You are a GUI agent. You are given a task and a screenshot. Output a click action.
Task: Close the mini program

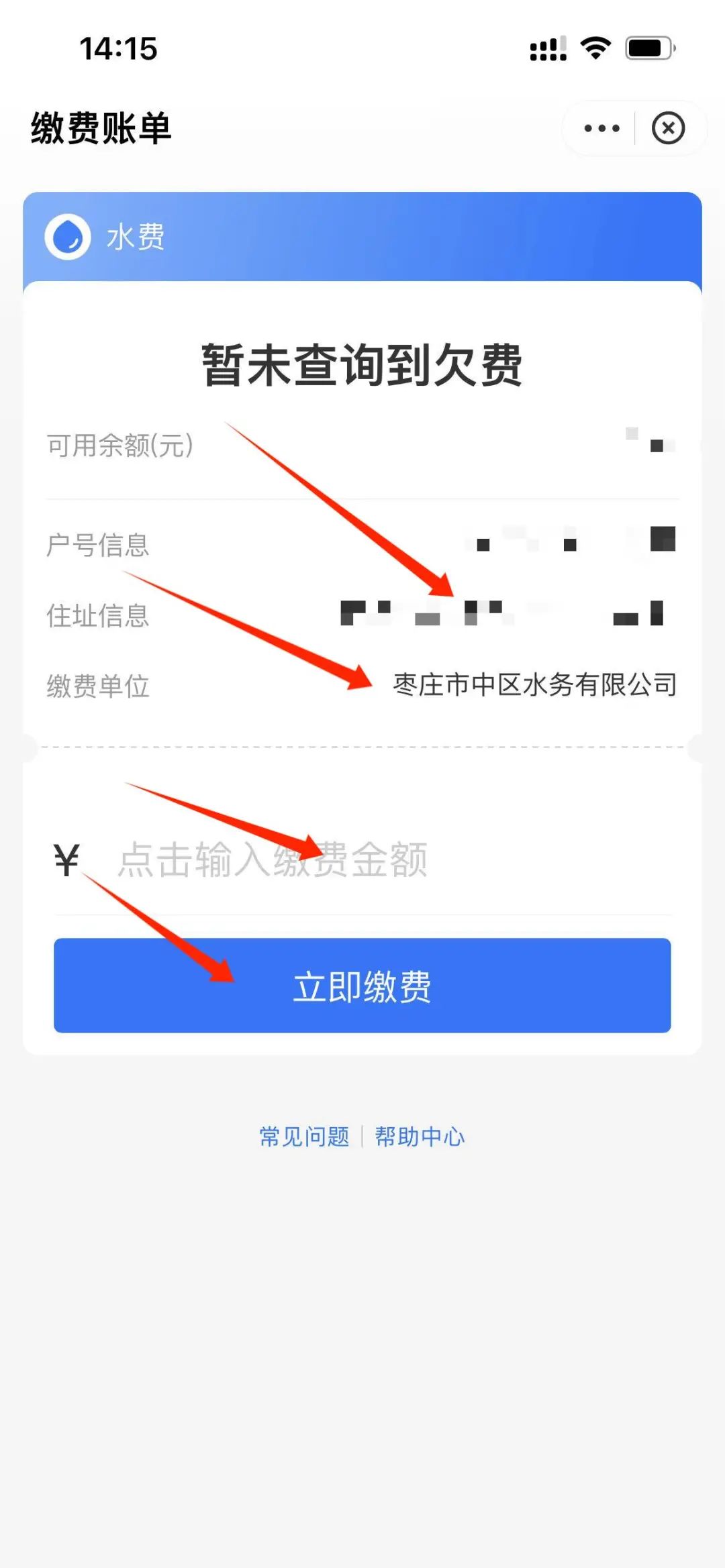[x=668, y=128]
